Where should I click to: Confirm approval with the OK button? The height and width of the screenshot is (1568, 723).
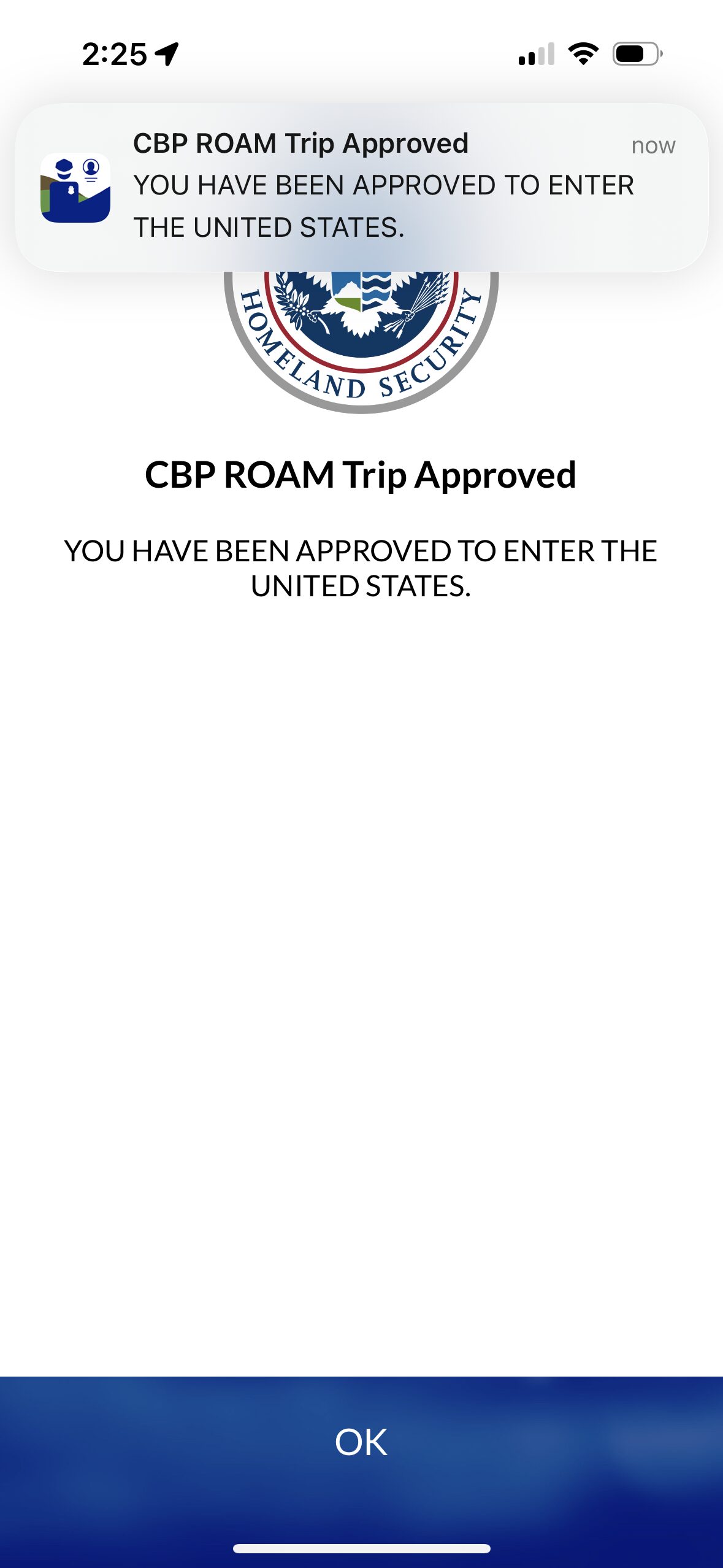(x=361, y=1442)
